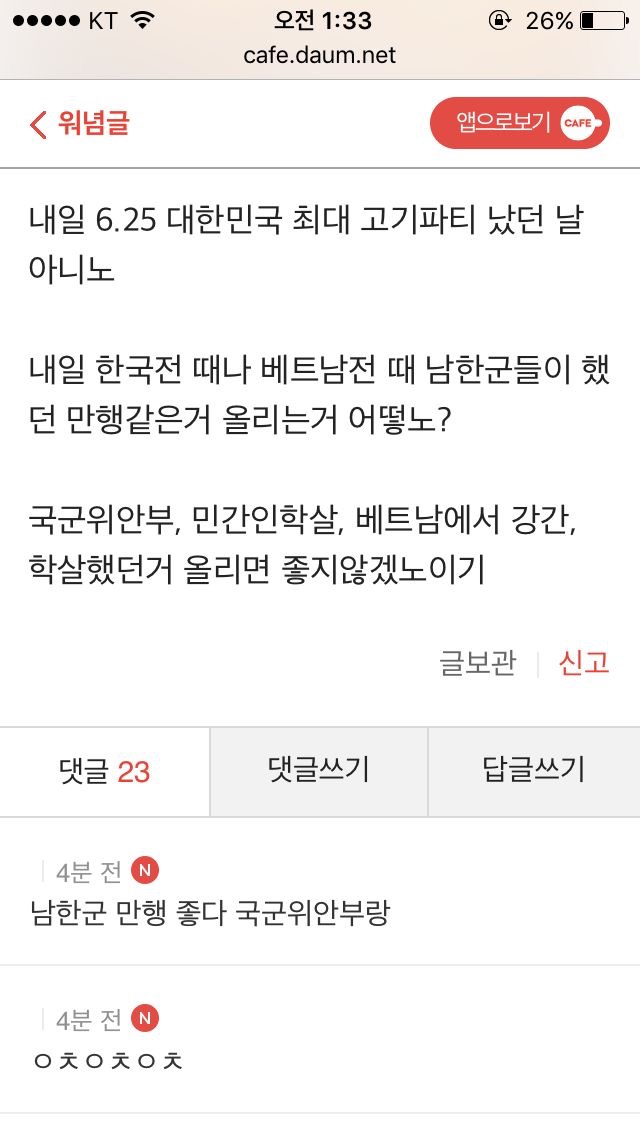Tap the 글보관 link
Screen dimensions: 640x1136
478,663
